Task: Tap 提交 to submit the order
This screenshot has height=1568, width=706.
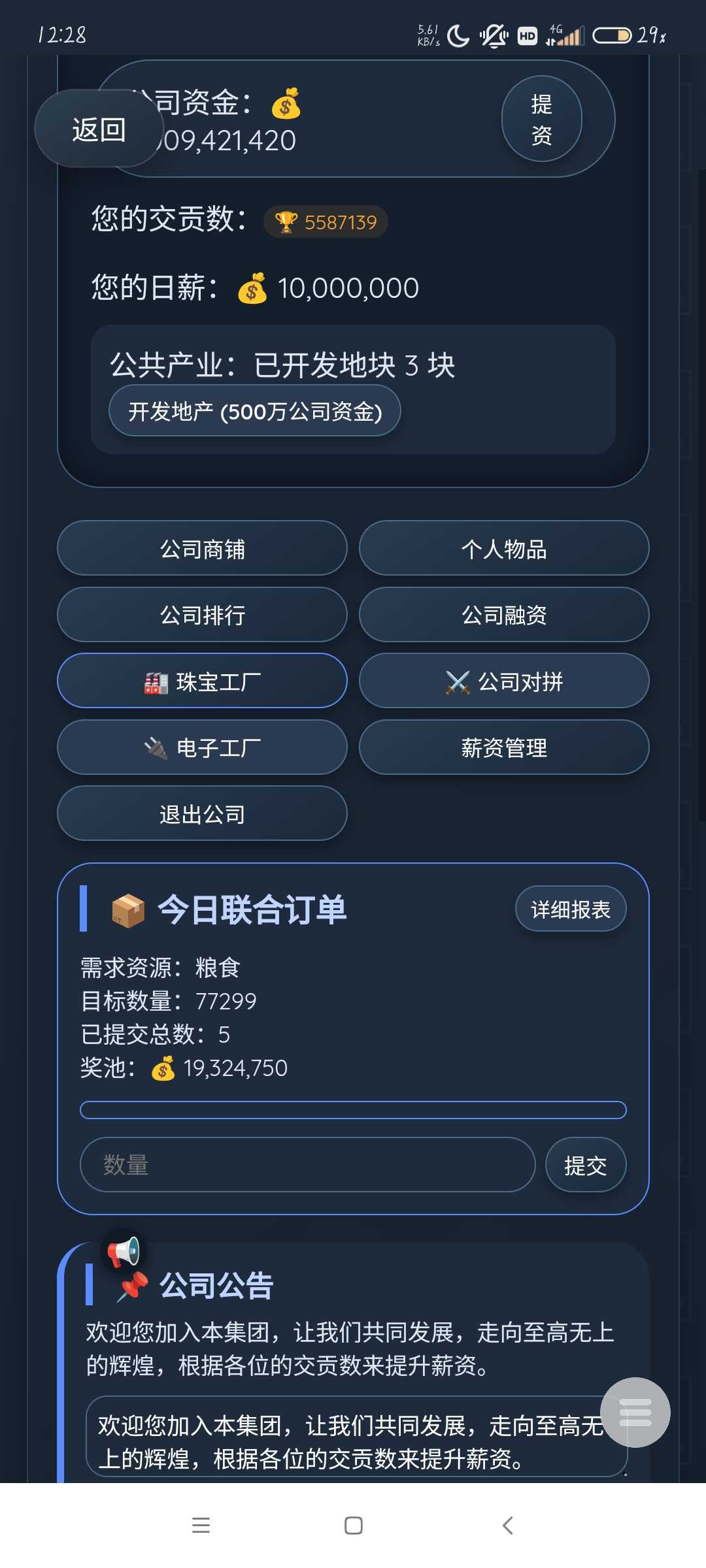Action: 585,1165
